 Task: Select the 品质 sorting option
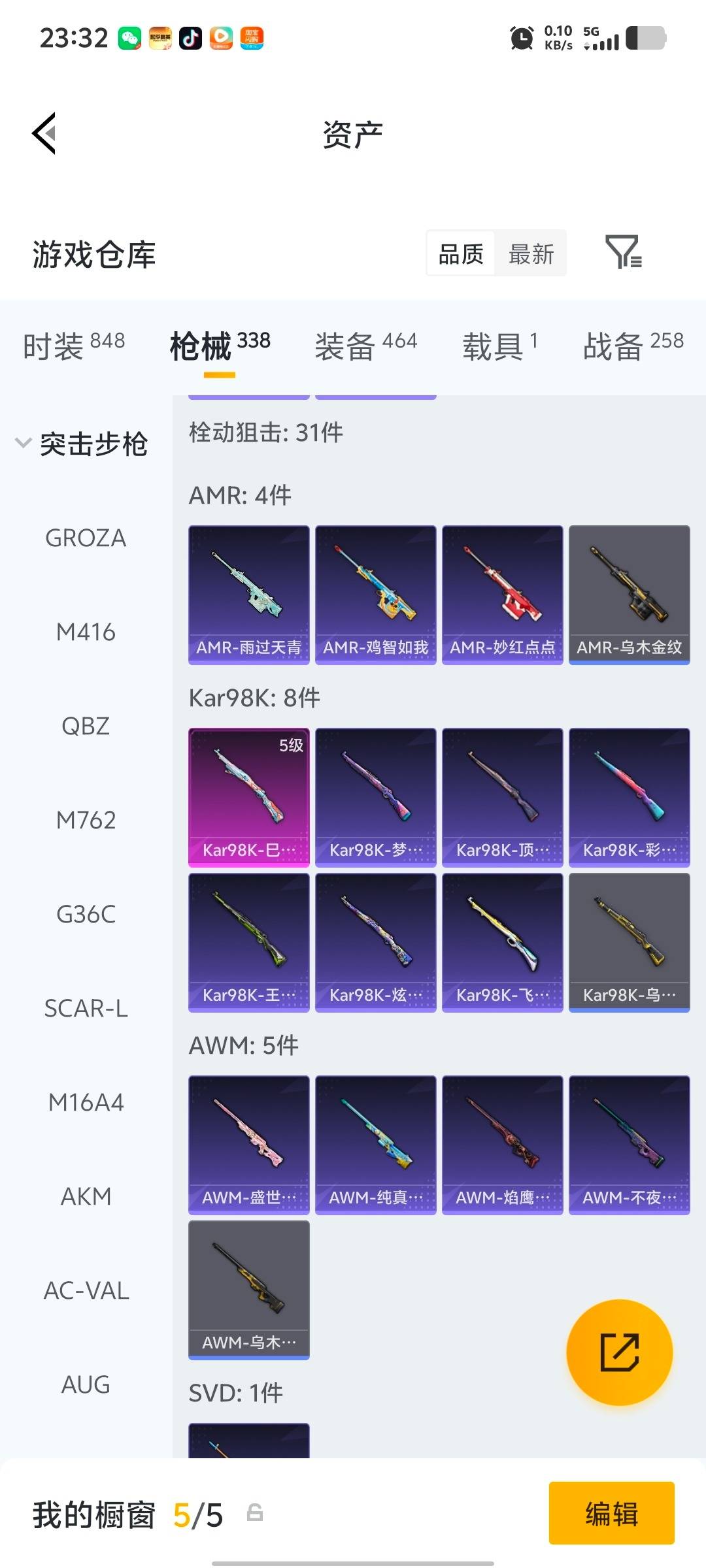click(x=461, y=253)
